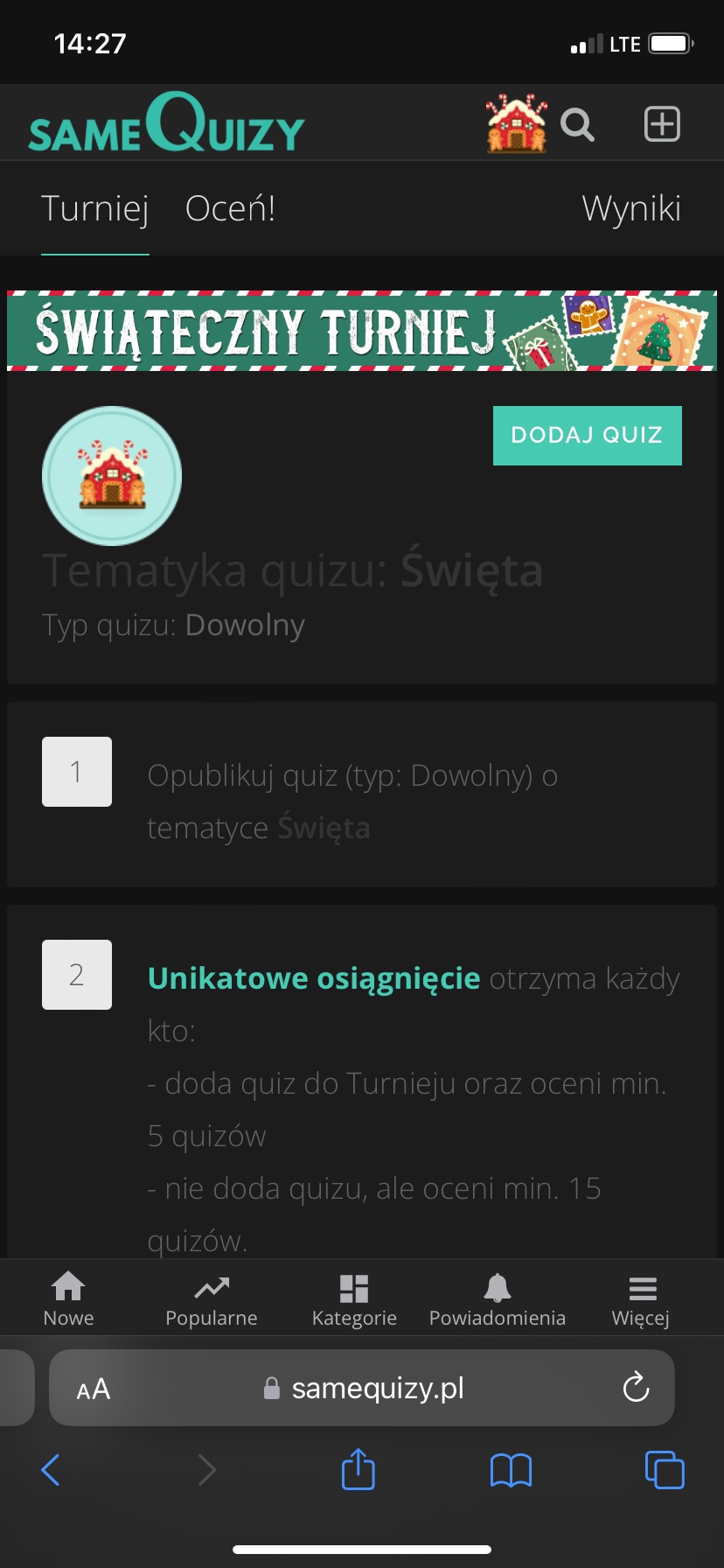Tap the samequizy.pl address bar
The image size is (724, 1568).
tap(376, 1388)
